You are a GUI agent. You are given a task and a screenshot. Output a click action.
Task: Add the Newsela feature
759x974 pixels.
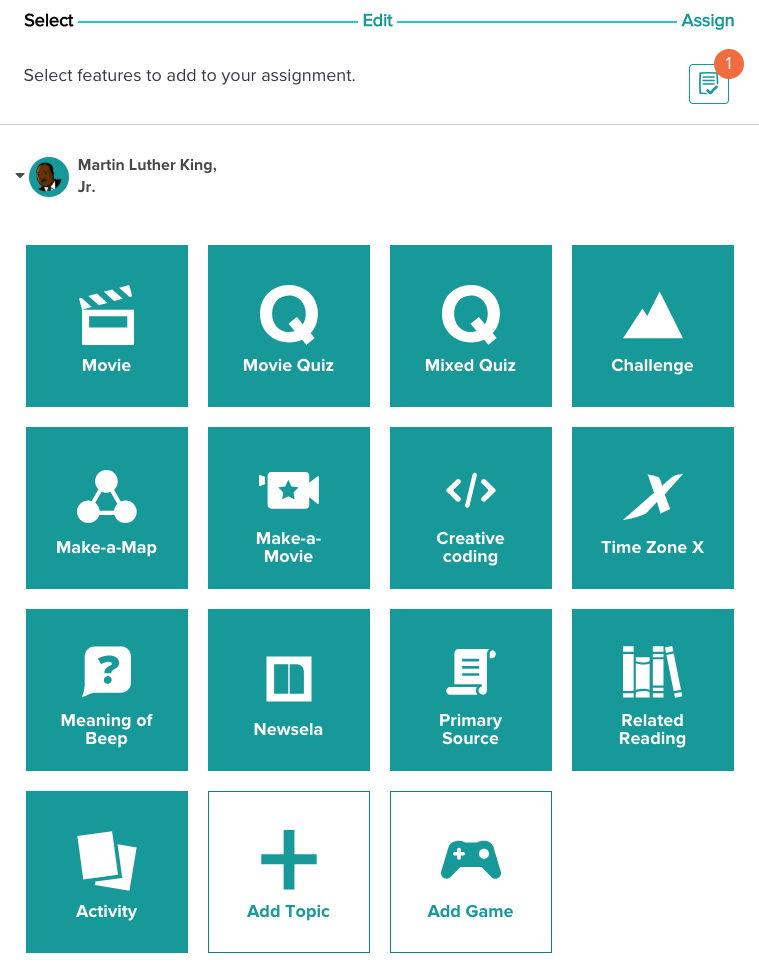coord(289,690)
